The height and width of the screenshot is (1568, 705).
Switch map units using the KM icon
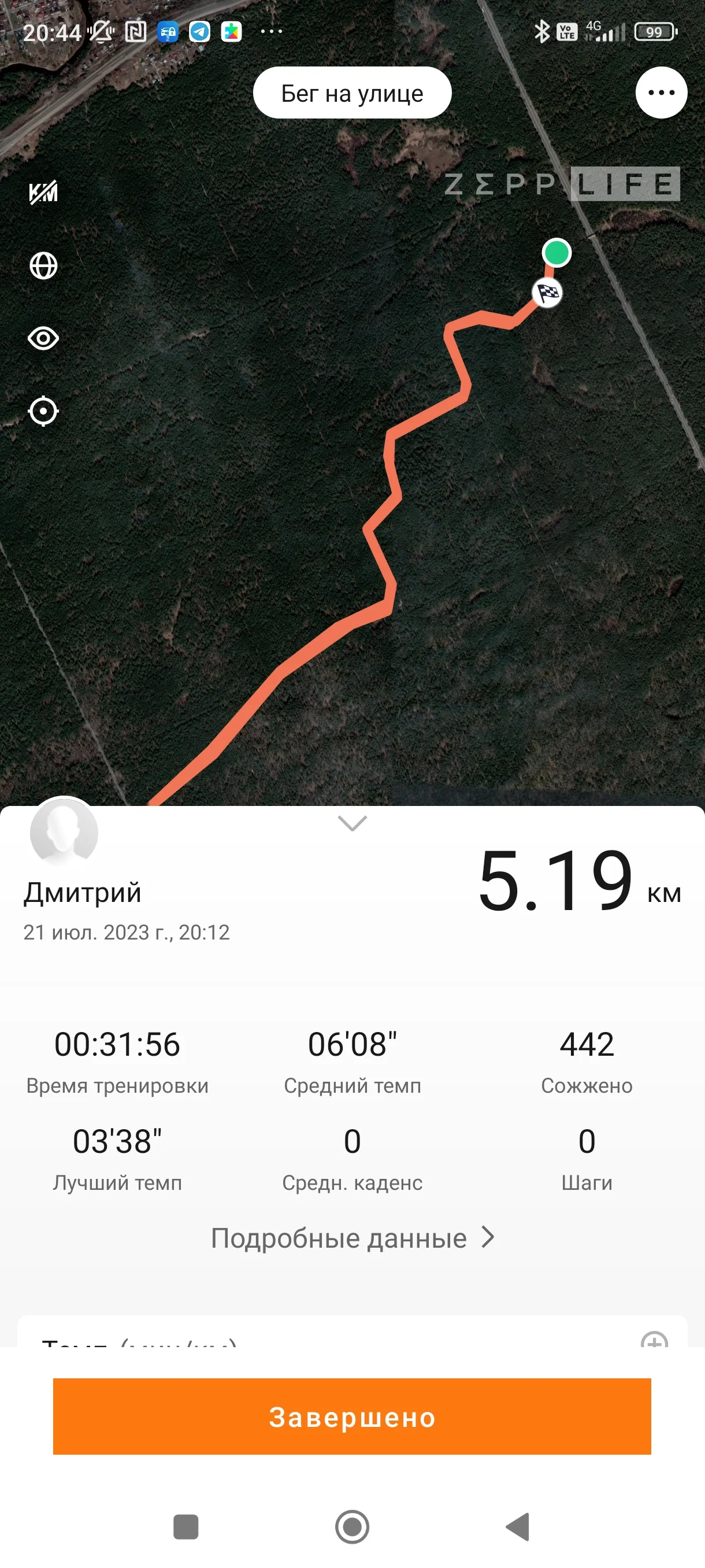[43, 193]
